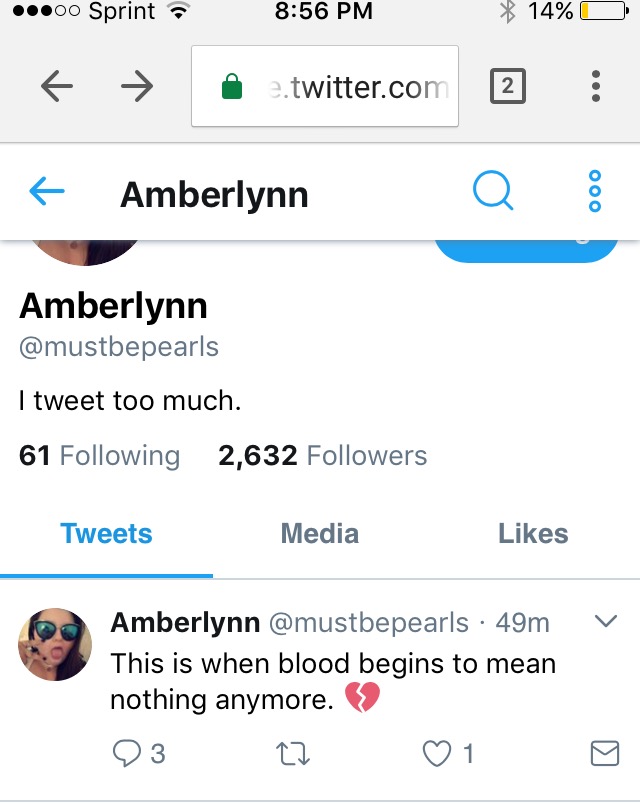Tap the twitter.com address bar
The height and width of the screenshot is (806, 640).
coord(325,86)
